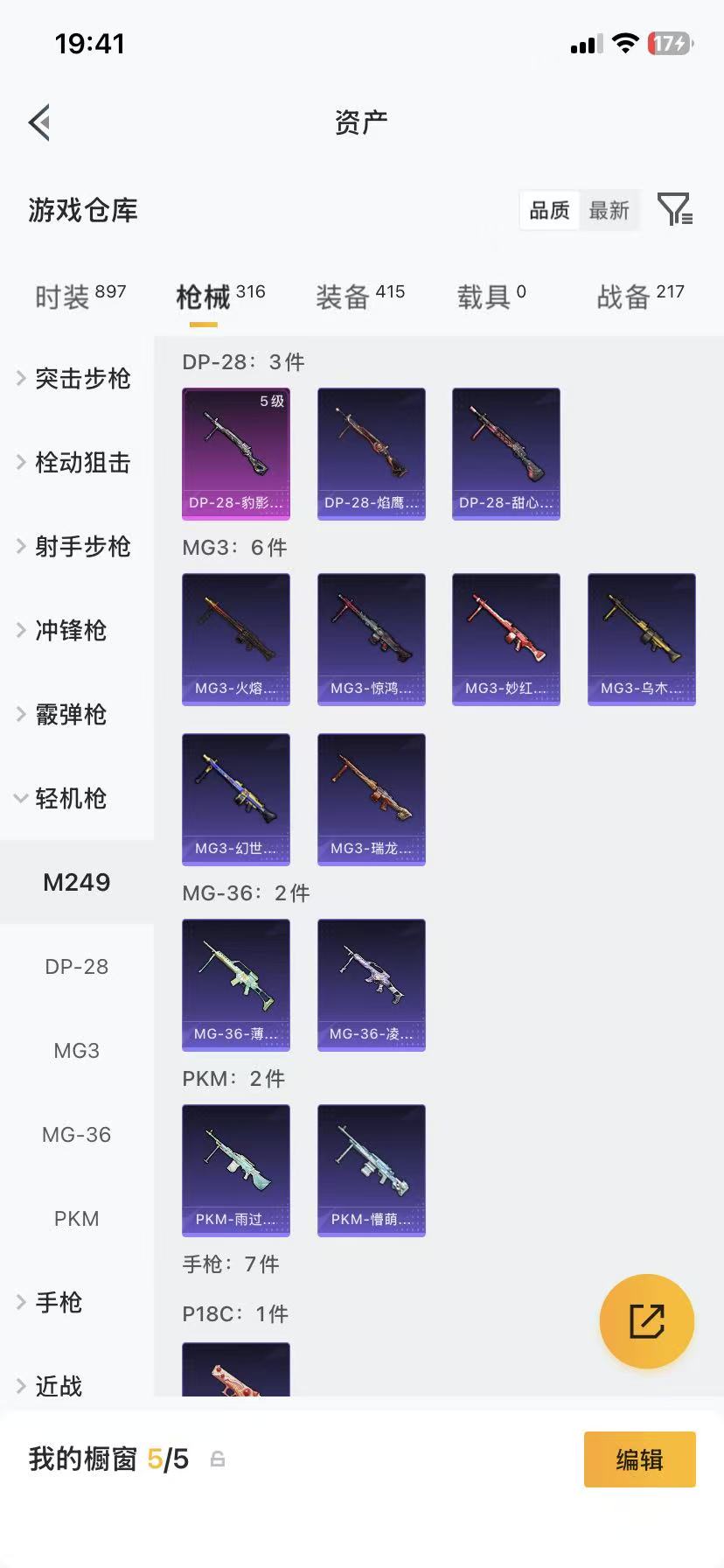Click the lock icon next to 我的橱窗
Viewport: 724px width, 1568px height.
point(217,1459)
